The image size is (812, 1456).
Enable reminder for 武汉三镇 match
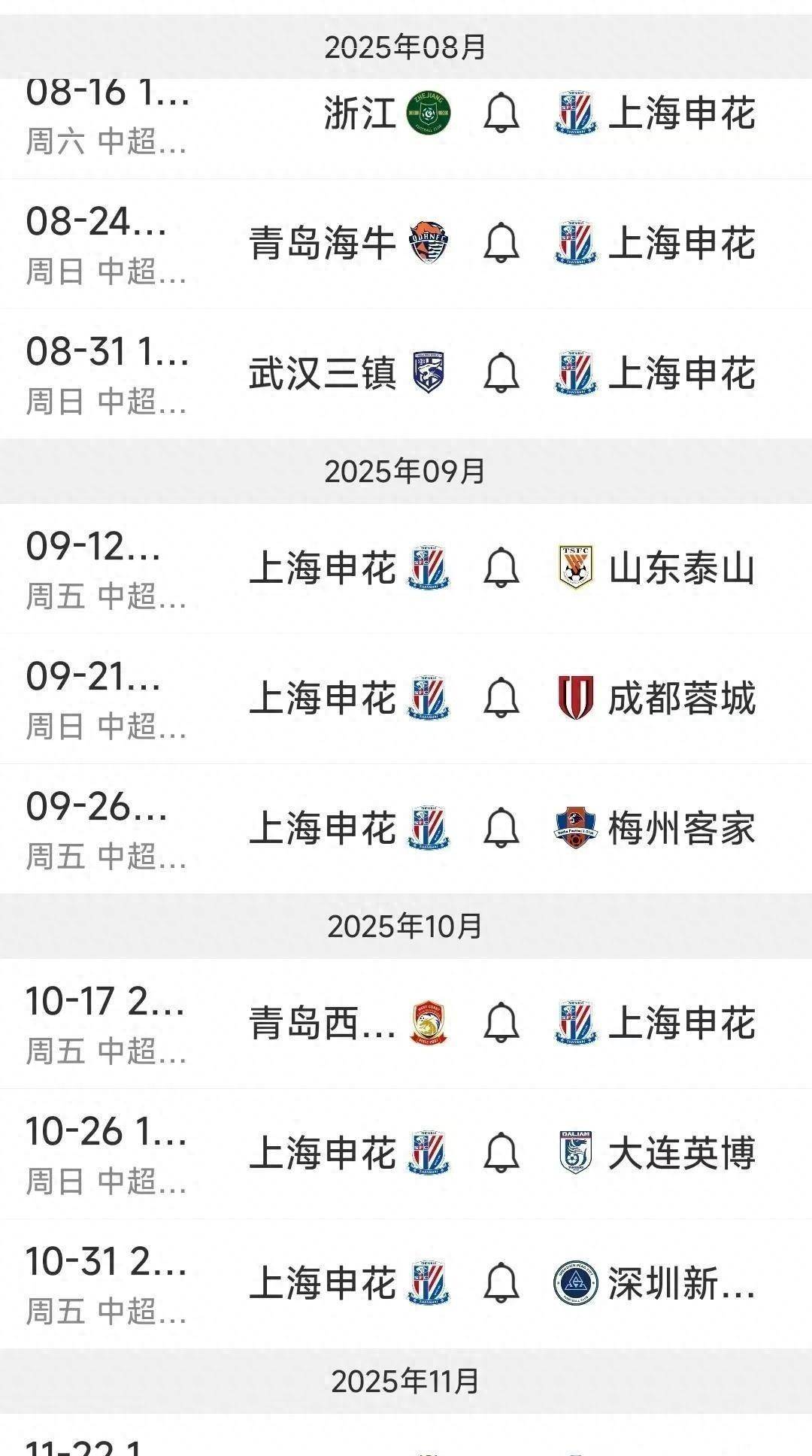501,374
